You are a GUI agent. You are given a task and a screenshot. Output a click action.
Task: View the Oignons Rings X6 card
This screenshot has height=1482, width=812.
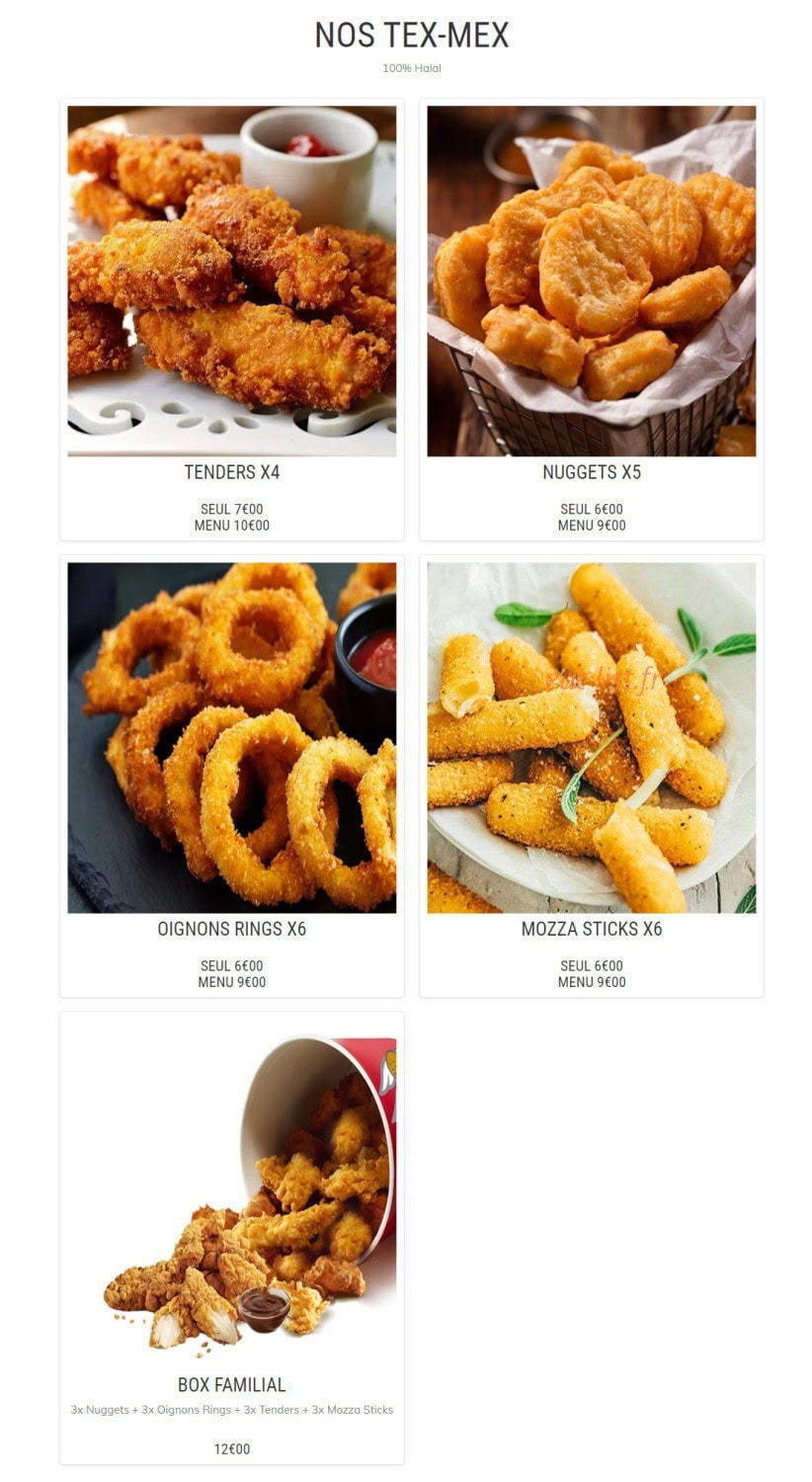pos(232,776)
